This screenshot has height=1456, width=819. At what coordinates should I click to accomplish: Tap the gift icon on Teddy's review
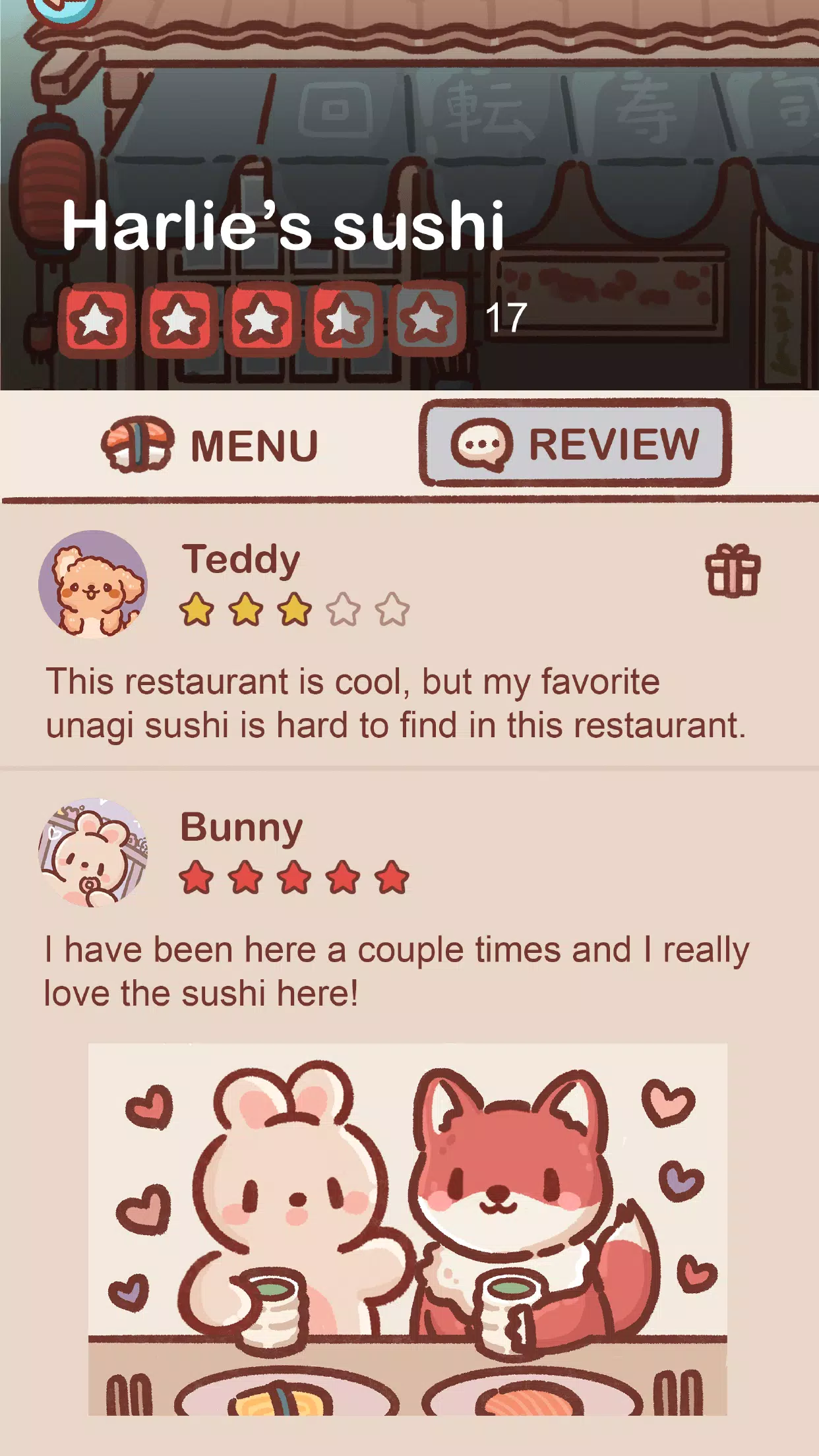(x=733, y=570)
